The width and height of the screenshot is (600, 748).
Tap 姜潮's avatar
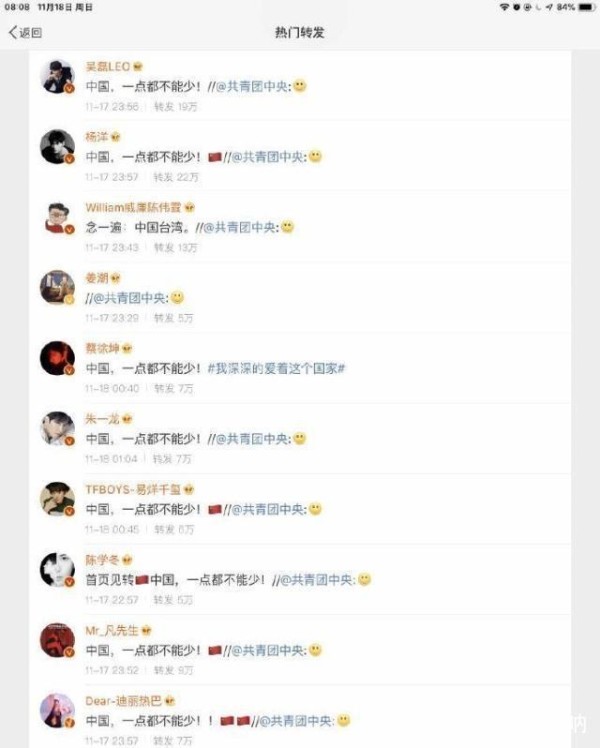(58, 288)
